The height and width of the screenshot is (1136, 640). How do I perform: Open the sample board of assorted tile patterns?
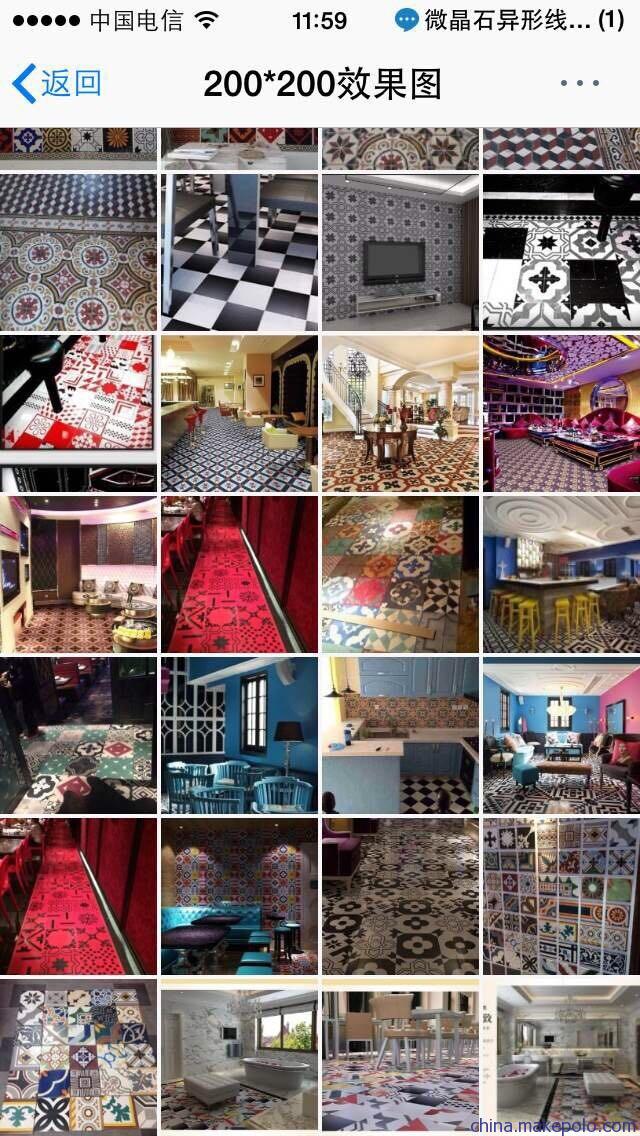(561, 896)
